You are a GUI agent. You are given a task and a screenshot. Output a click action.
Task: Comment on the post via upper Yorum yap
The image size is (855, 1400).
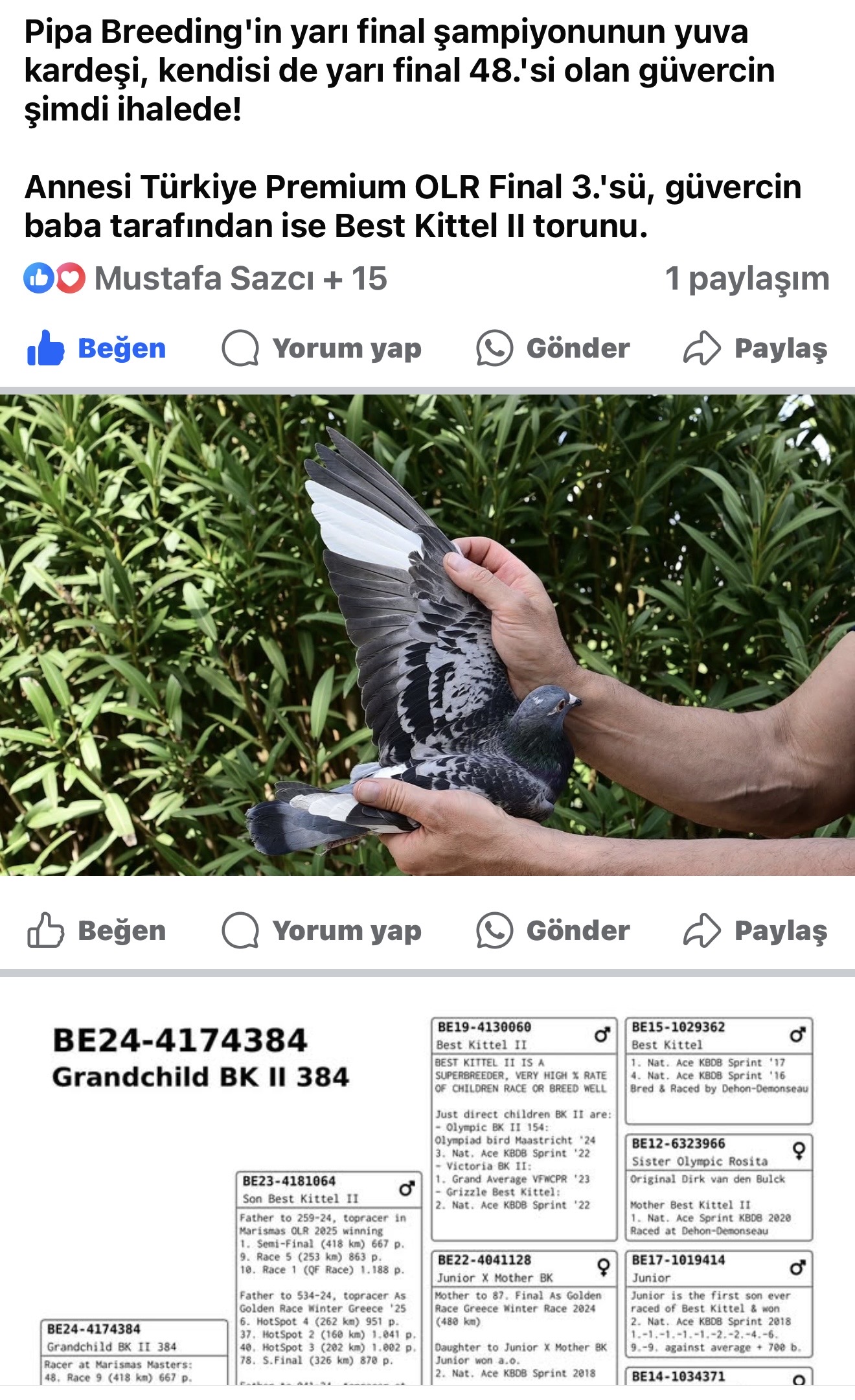(322, 349)
